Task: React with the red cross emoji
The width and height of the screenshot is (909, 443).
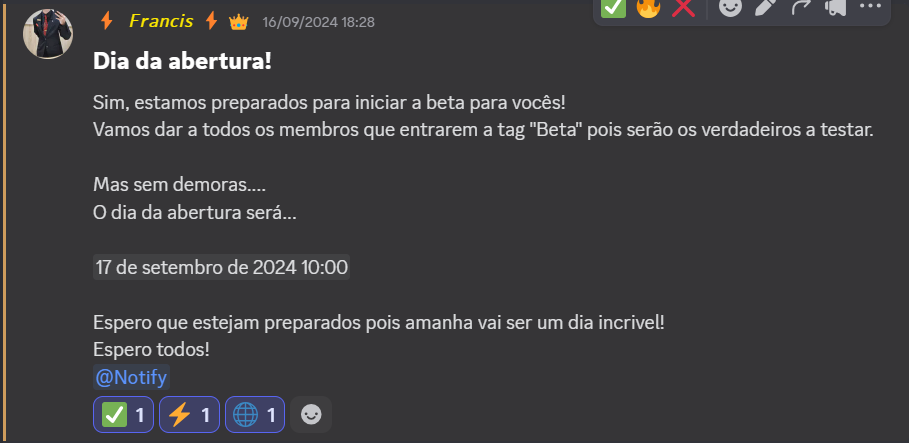Action: coord(684,7)
